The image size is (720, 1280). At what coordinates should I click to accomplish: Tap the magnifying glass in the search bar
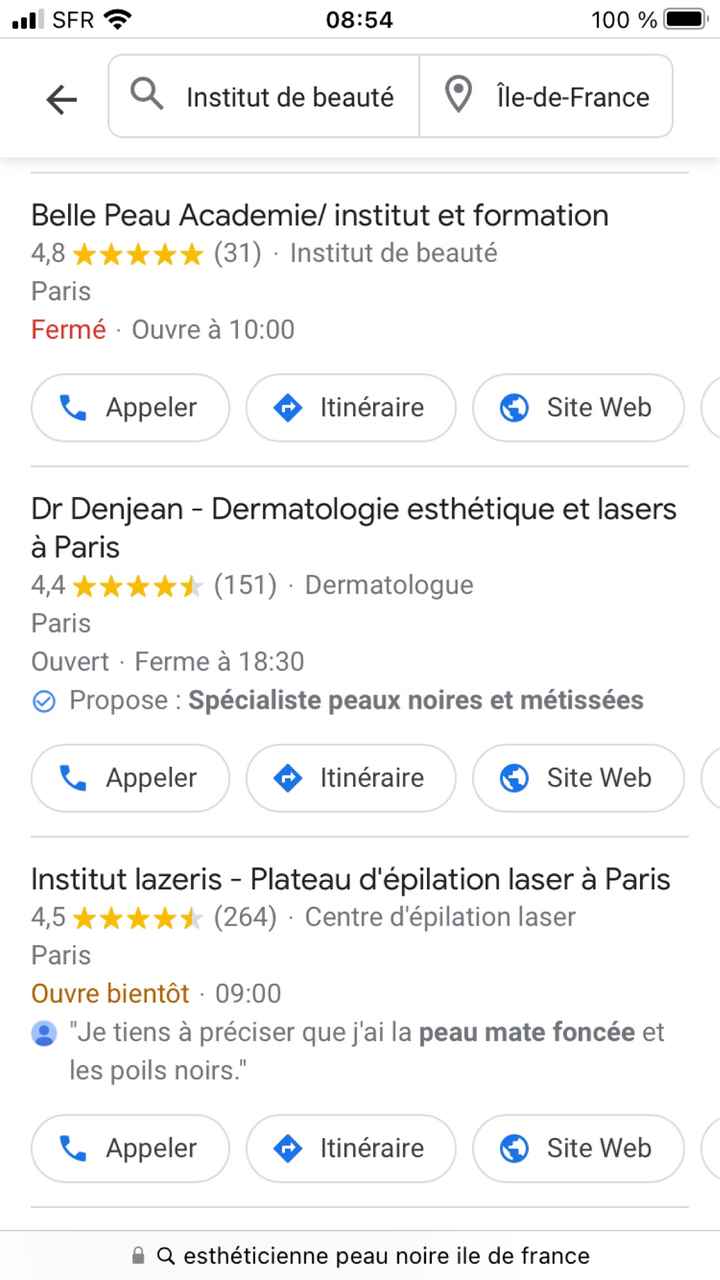point(146,95)
